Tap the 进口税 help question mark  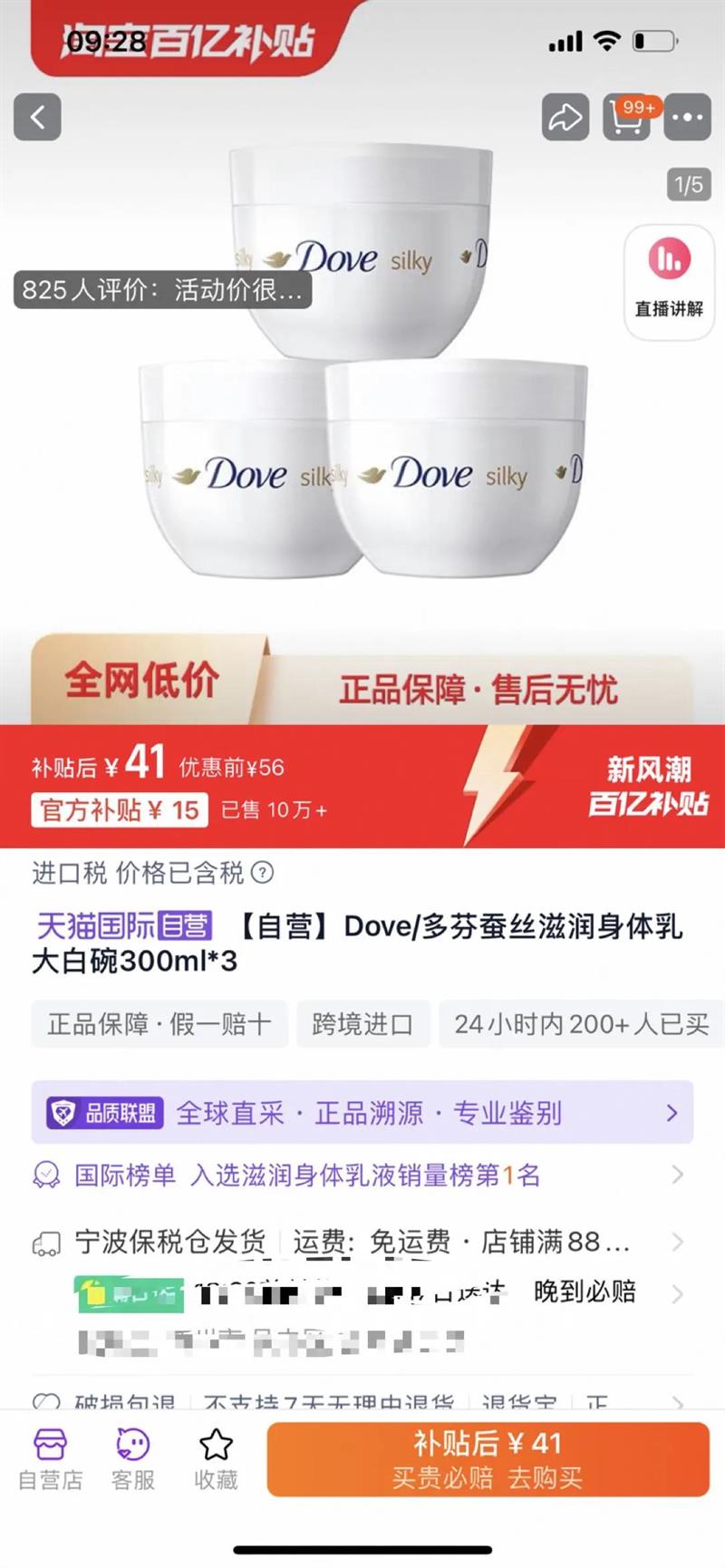tap(262, 873)
